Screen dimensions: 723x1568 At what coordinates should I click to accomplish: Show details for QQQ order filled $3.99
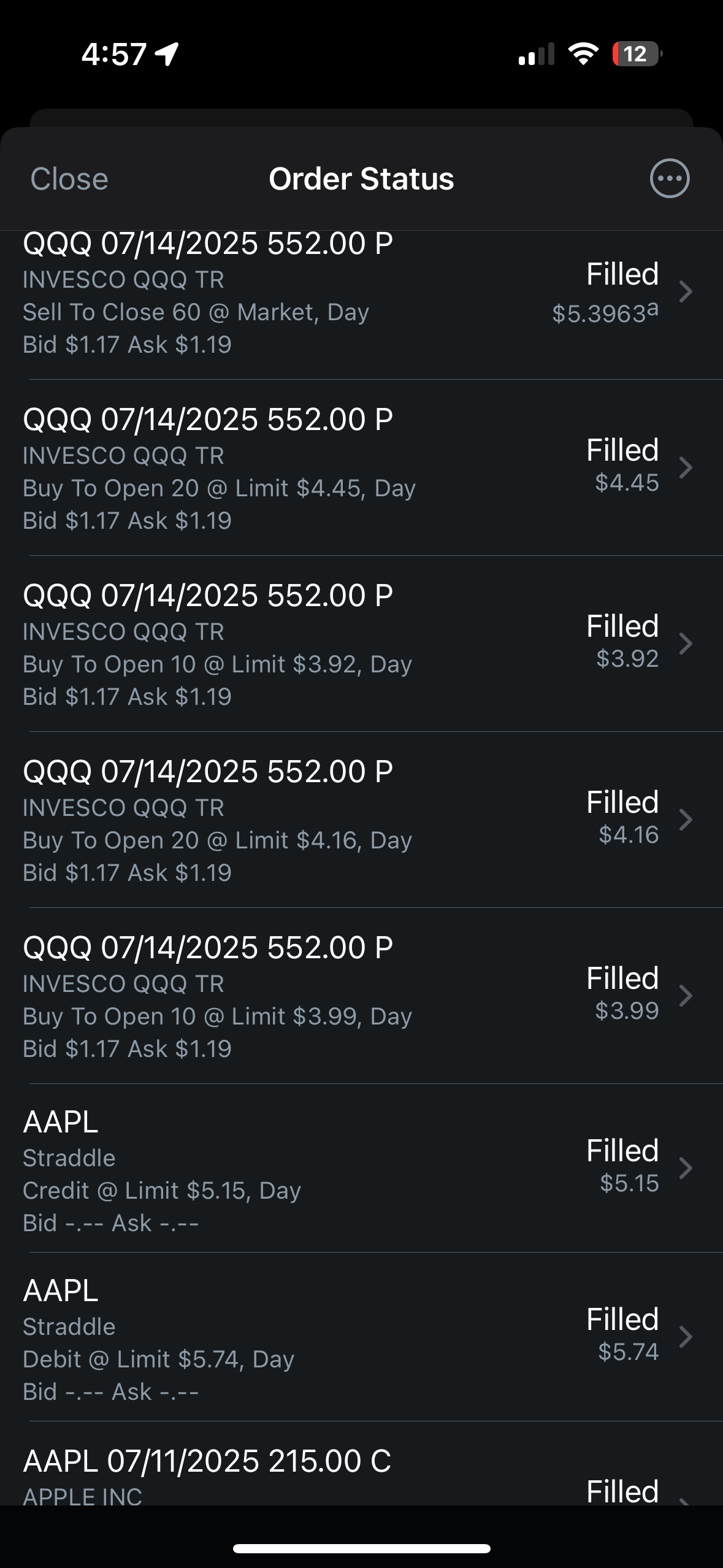[361, 996]
